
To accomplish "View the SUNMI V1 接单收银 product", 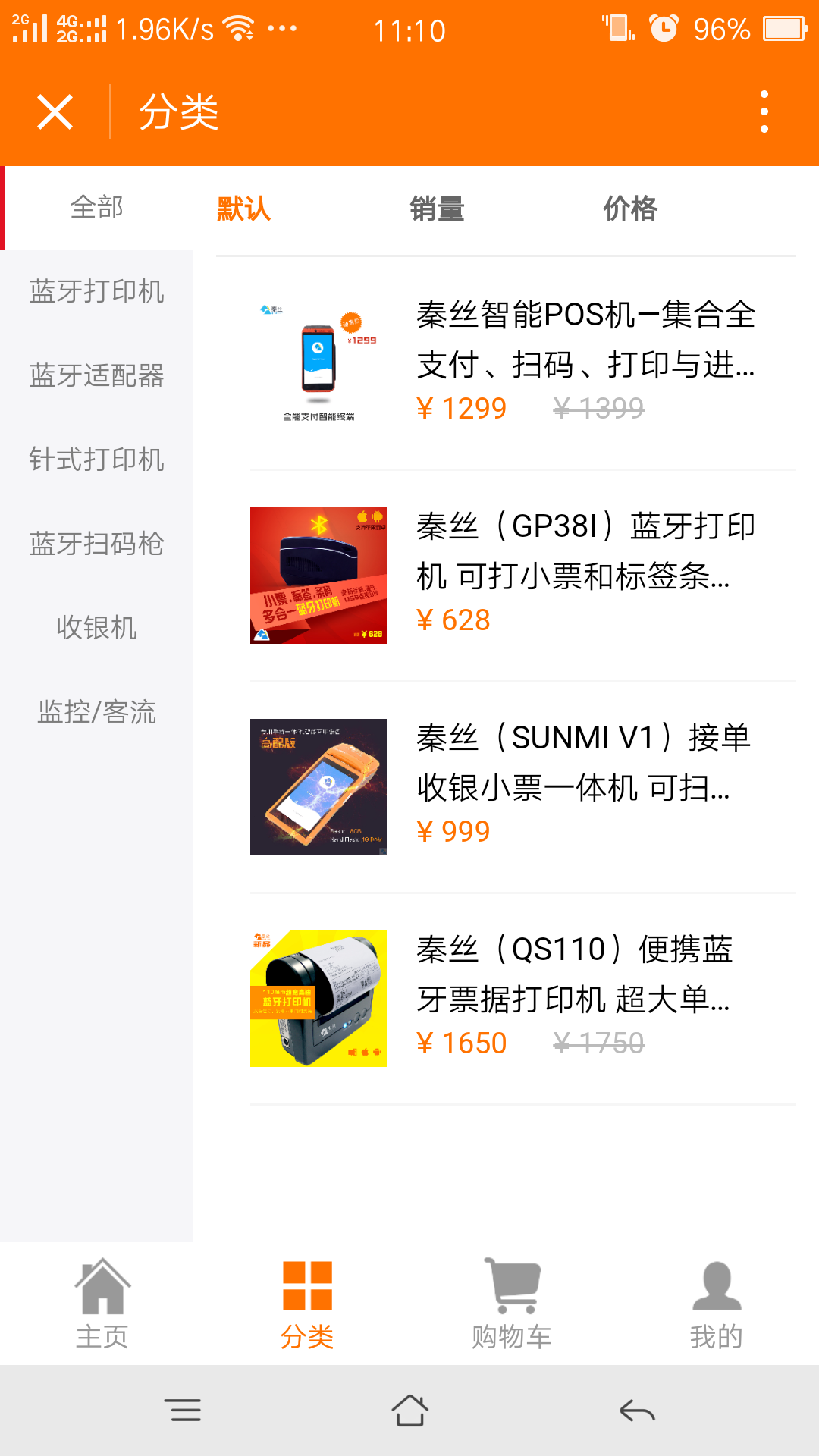I will tap(523, 787).
